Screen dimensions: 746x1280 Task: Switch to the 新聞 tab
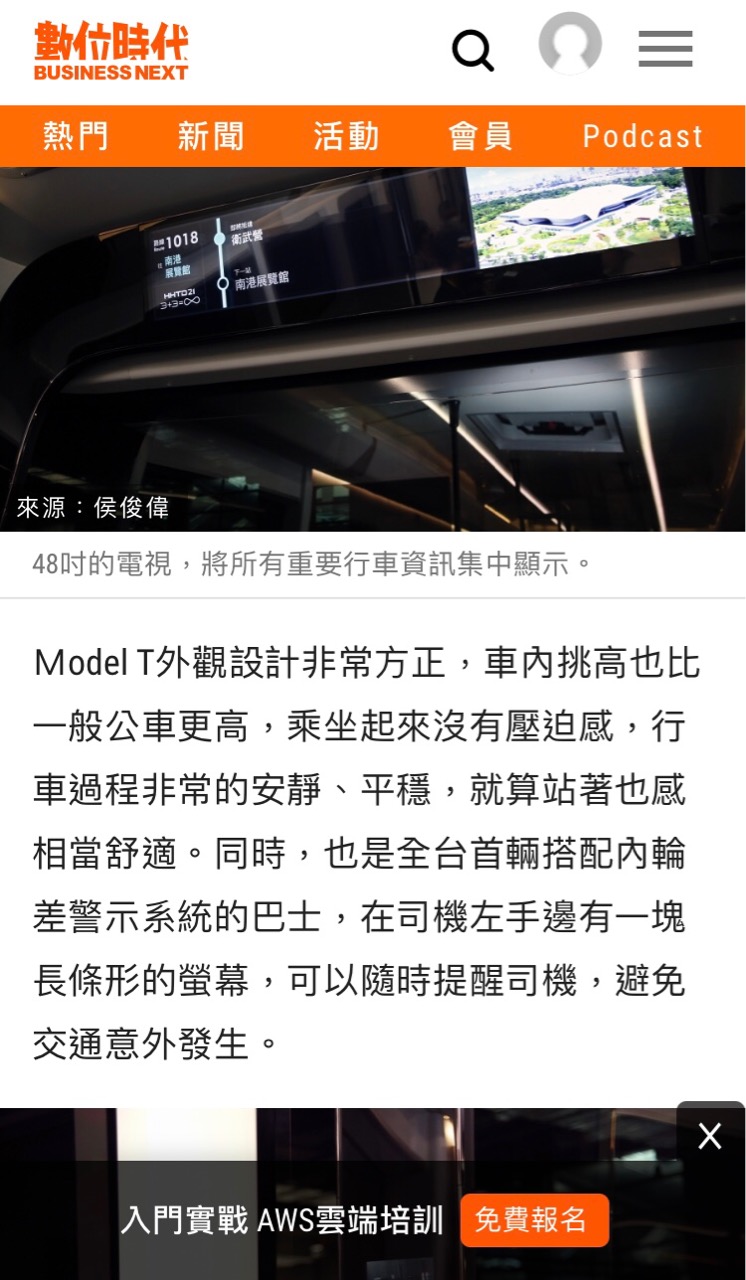[x=210, y=136]
